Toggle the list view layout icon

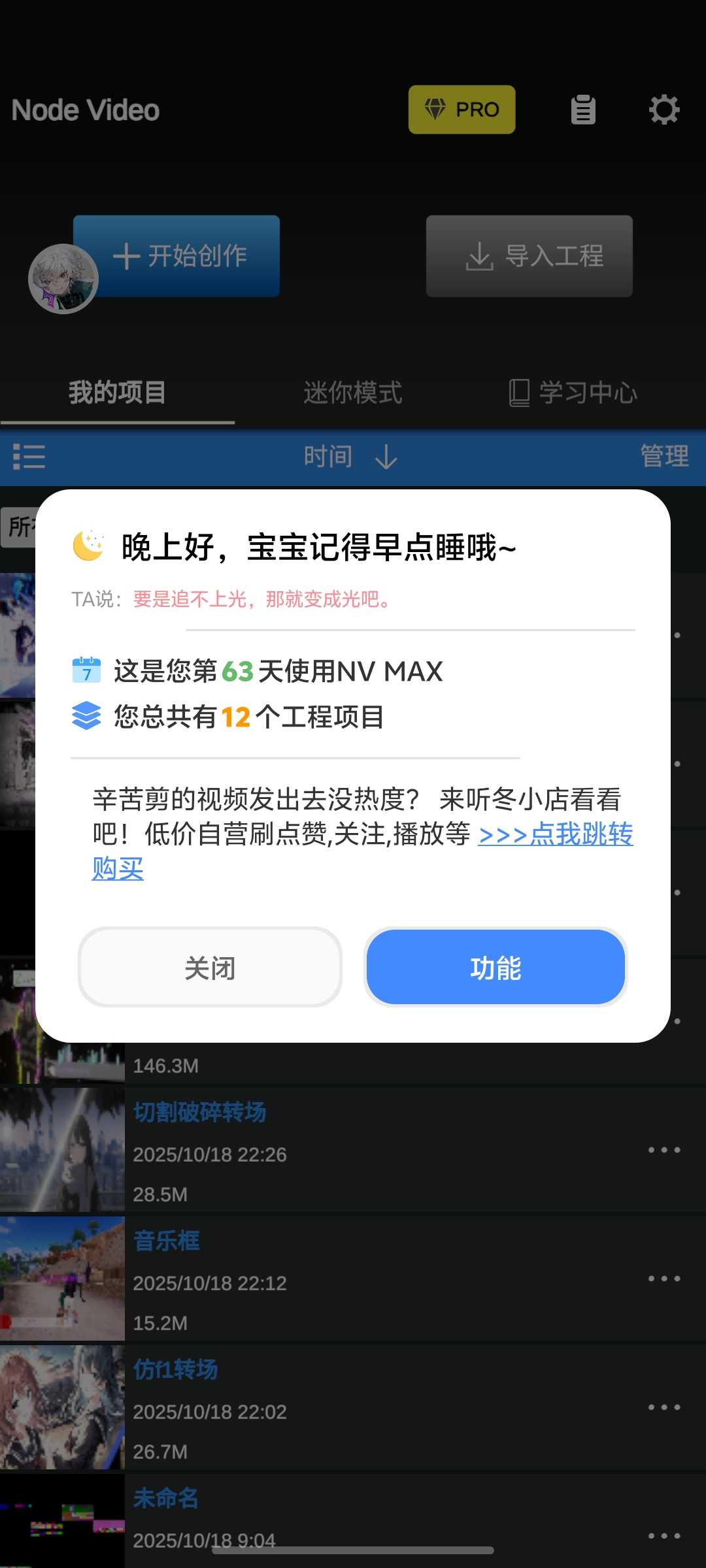pyautogui.click(x=29, y=457)
